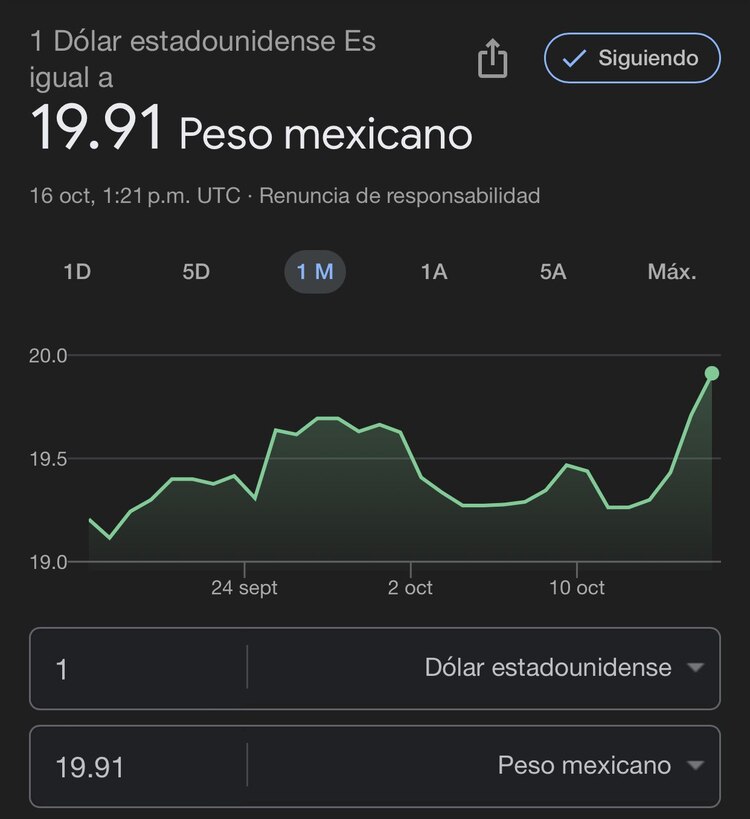Select the latest data point on the chart
Screen dimensions: 750x819
(x=712, y=373)
